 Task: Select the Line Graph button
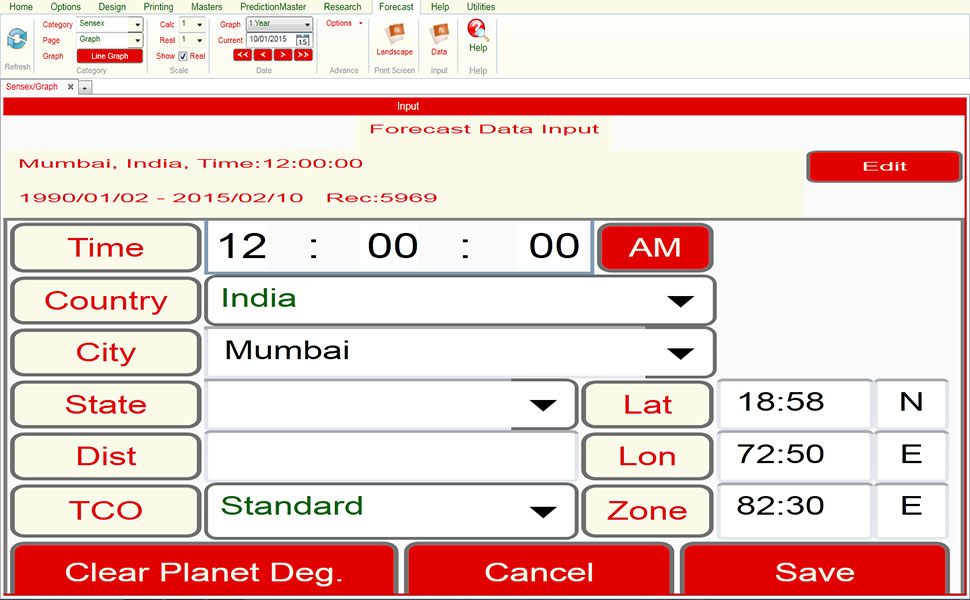pos(110,56)
